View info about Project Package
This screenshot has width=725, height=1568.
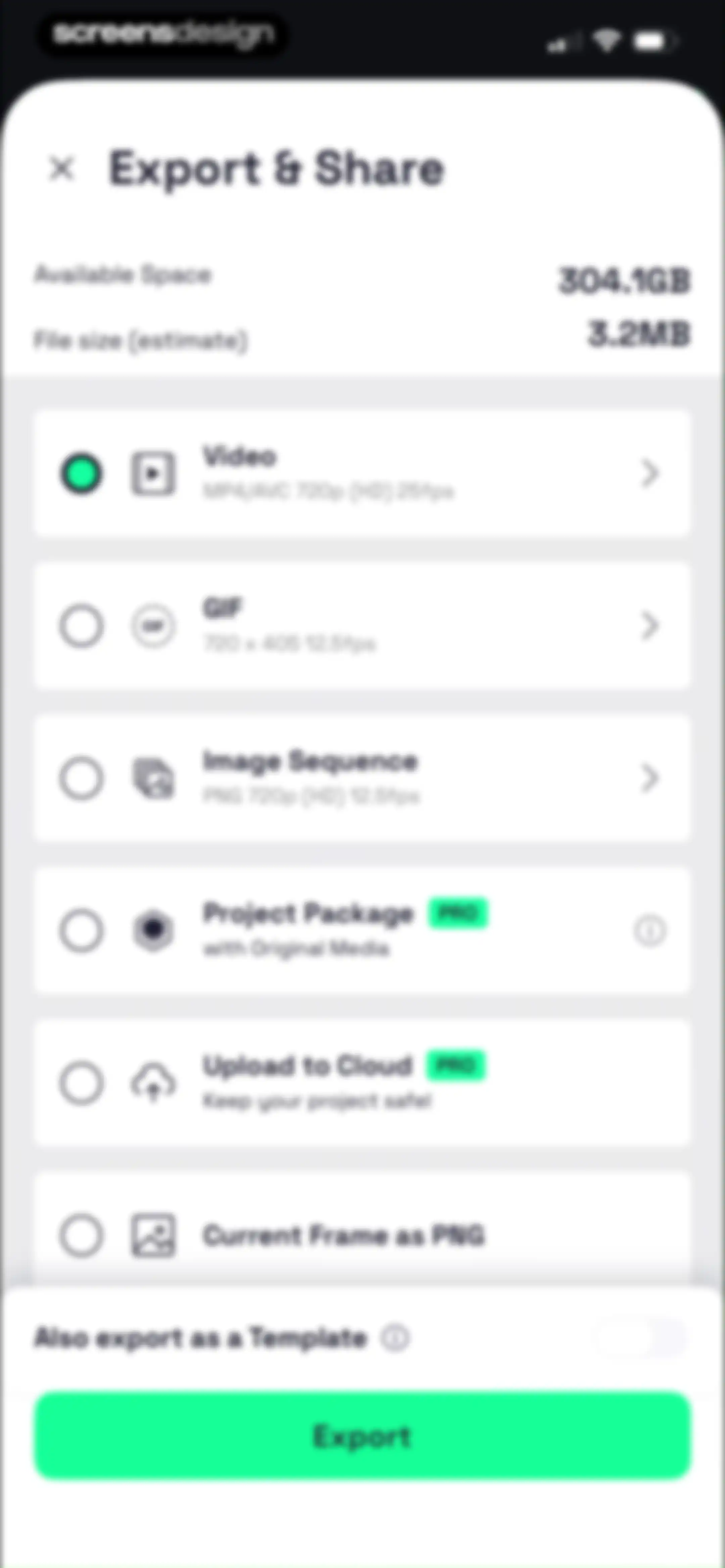649,930
